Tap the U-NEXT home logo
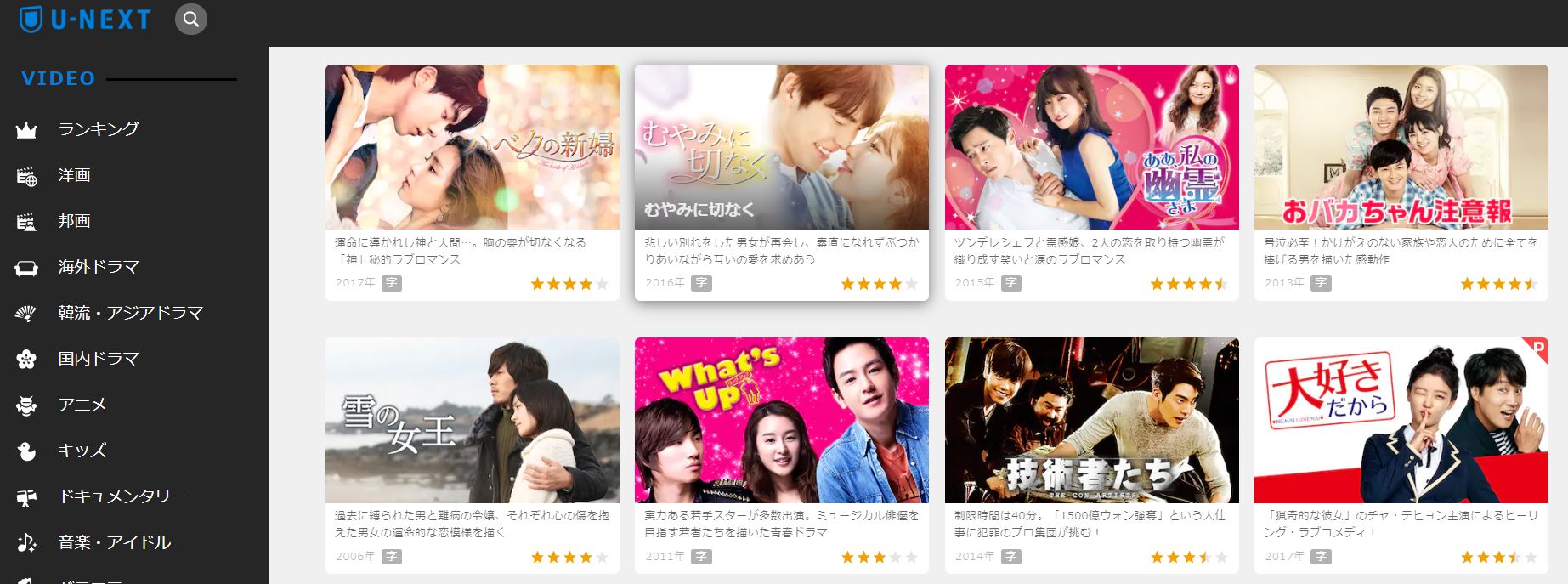This screenshot has height=584, width=1568. [x=85, y=20]
